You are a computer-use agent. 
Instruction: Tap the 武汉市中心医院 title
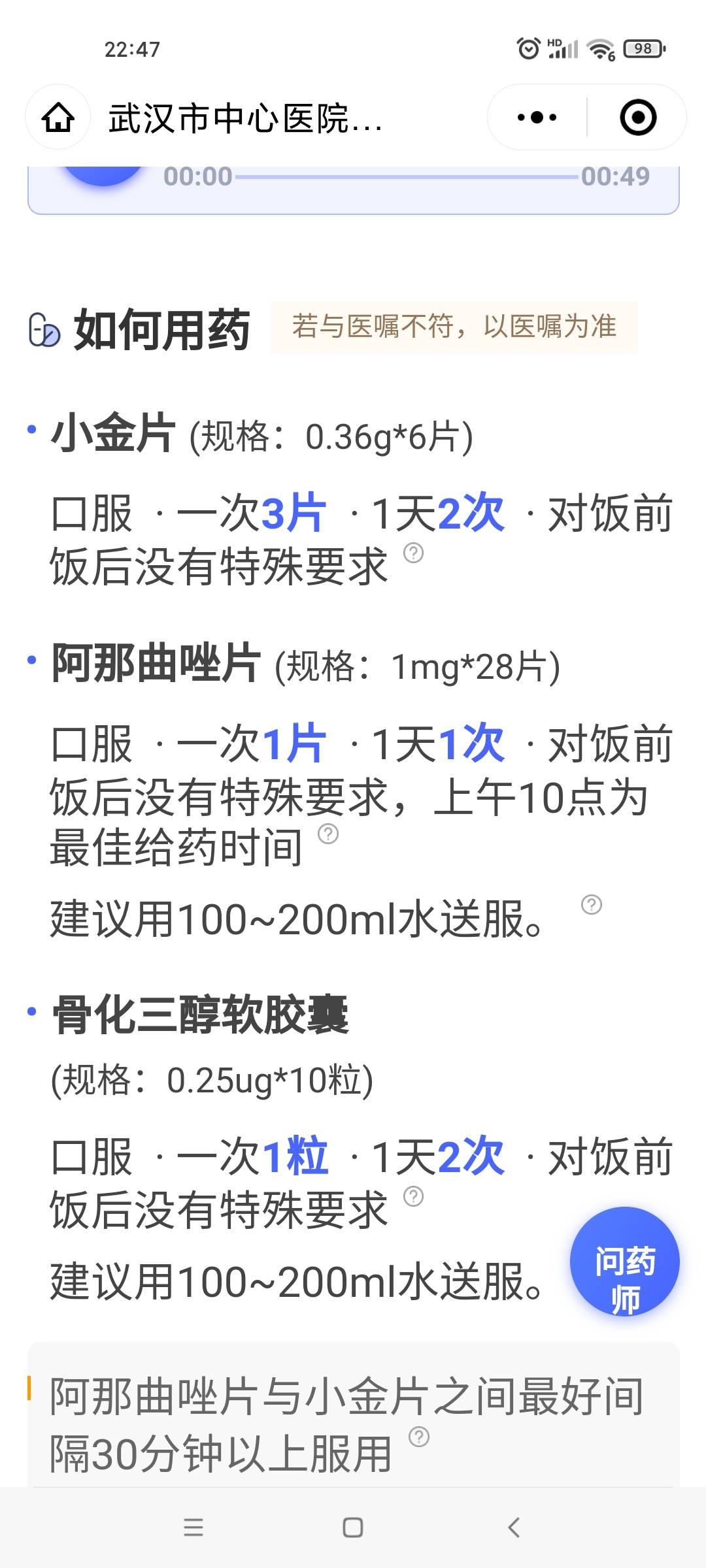tap(242, 118)
